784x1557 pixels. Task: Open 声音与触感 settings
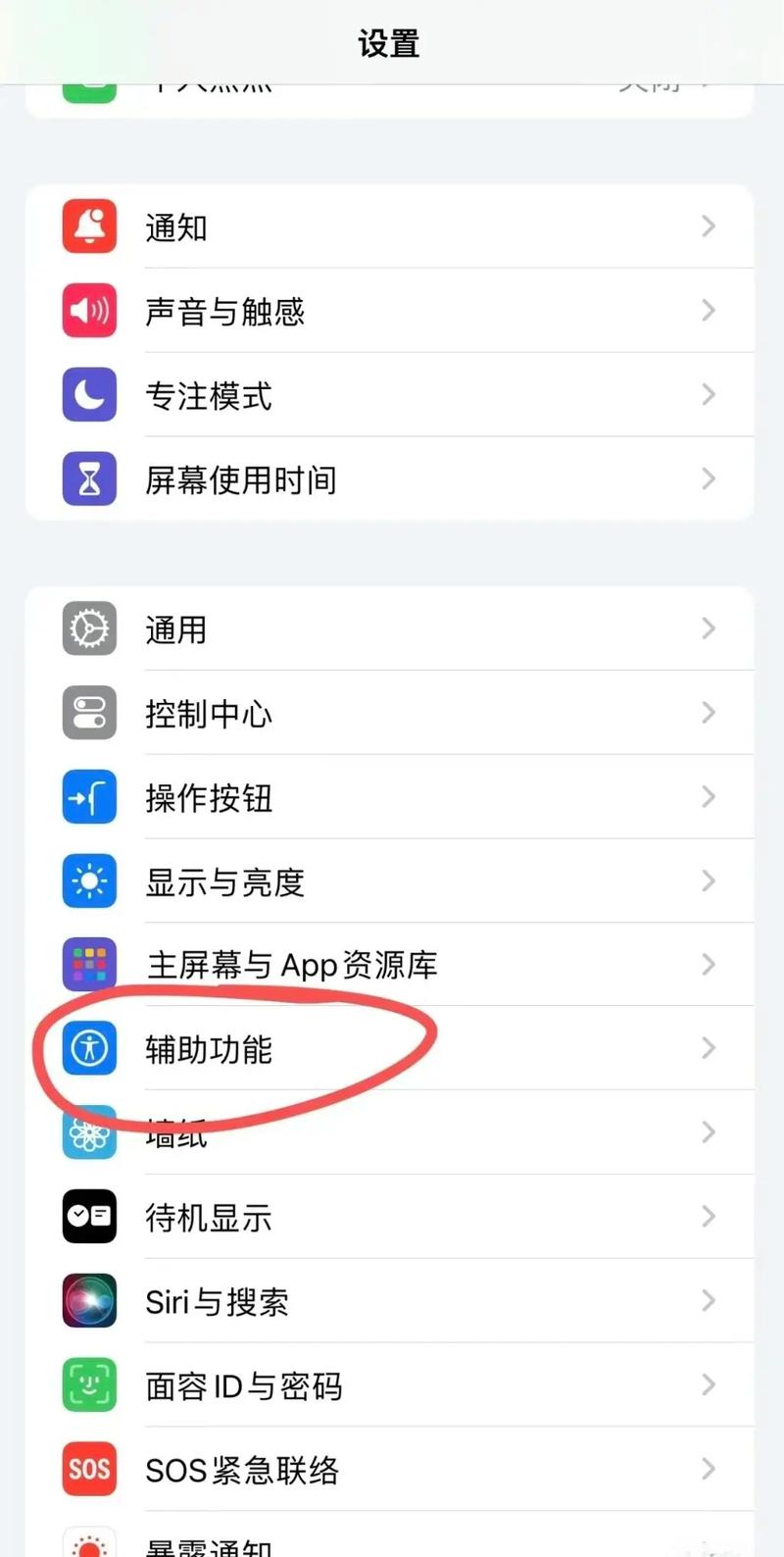392,312
